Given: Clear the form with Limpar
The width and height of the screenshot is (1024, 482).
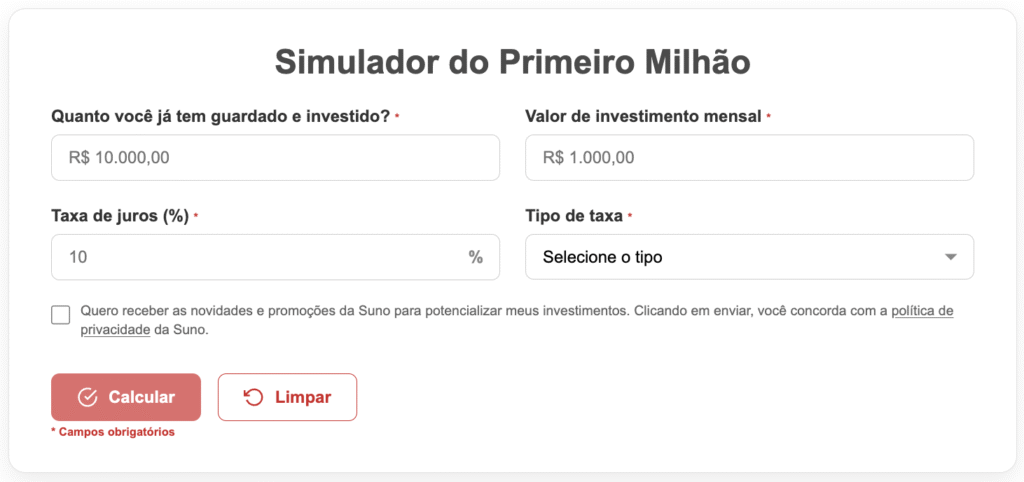Looking at the screenshot, I should pyautogui.click(x=287, y=397).
